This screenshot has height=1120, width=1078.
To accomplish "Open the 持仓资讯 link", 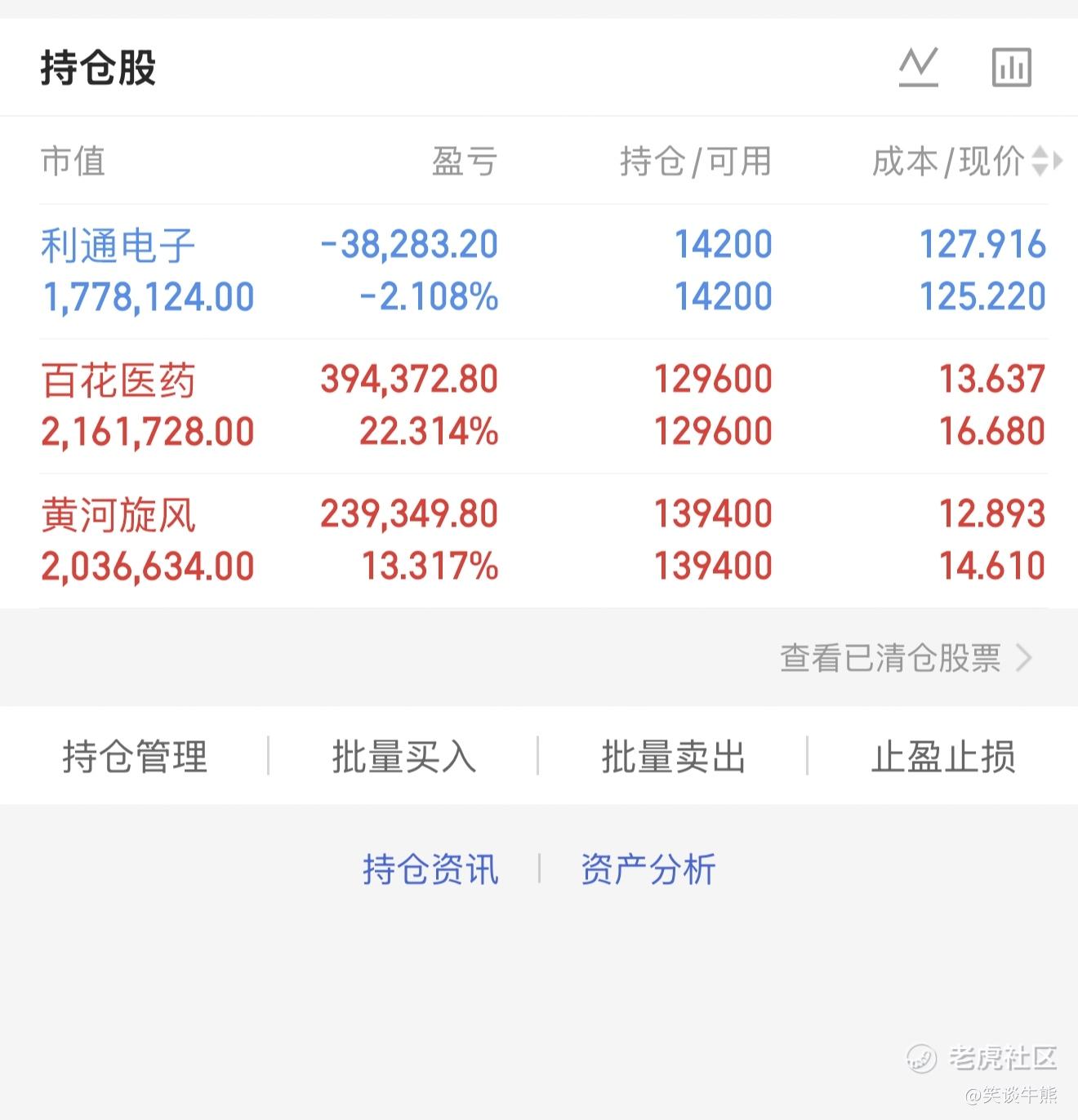I will pyautogui.click(x=430, y=869).
